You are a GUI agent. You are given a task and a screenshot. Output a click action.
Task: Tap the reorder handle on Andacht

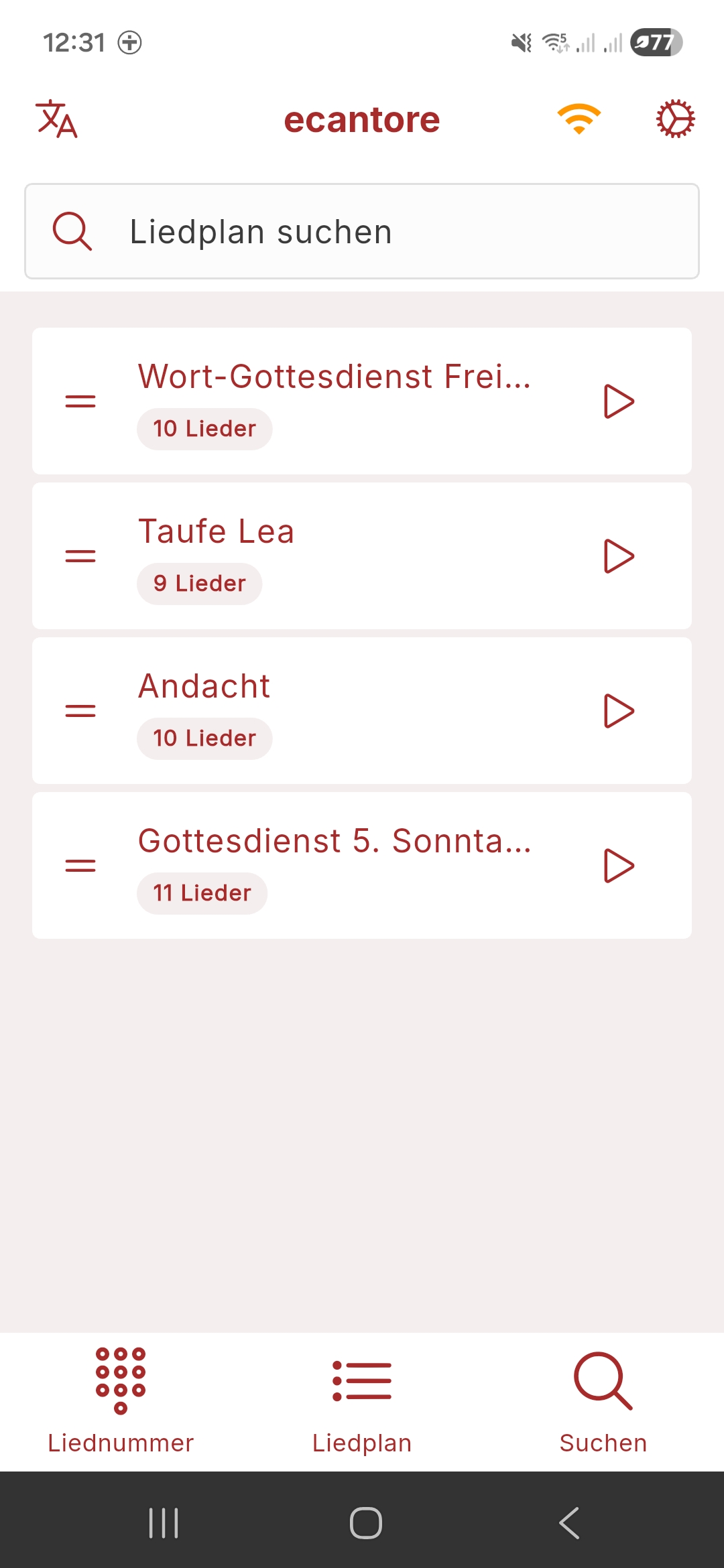[80, 711]
